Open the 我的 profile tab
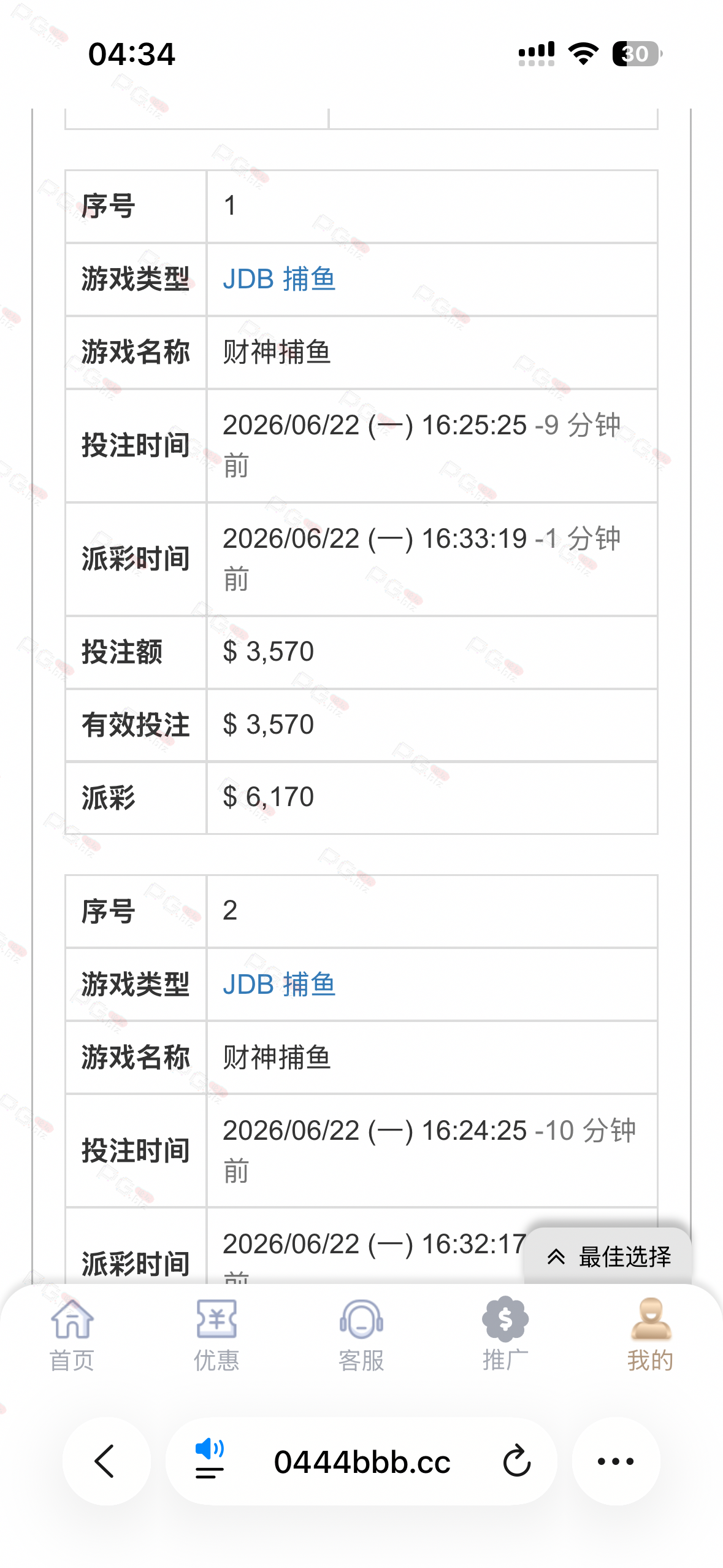The height and width of the screenshot is (1568, 723). [x=650, y=1334]
